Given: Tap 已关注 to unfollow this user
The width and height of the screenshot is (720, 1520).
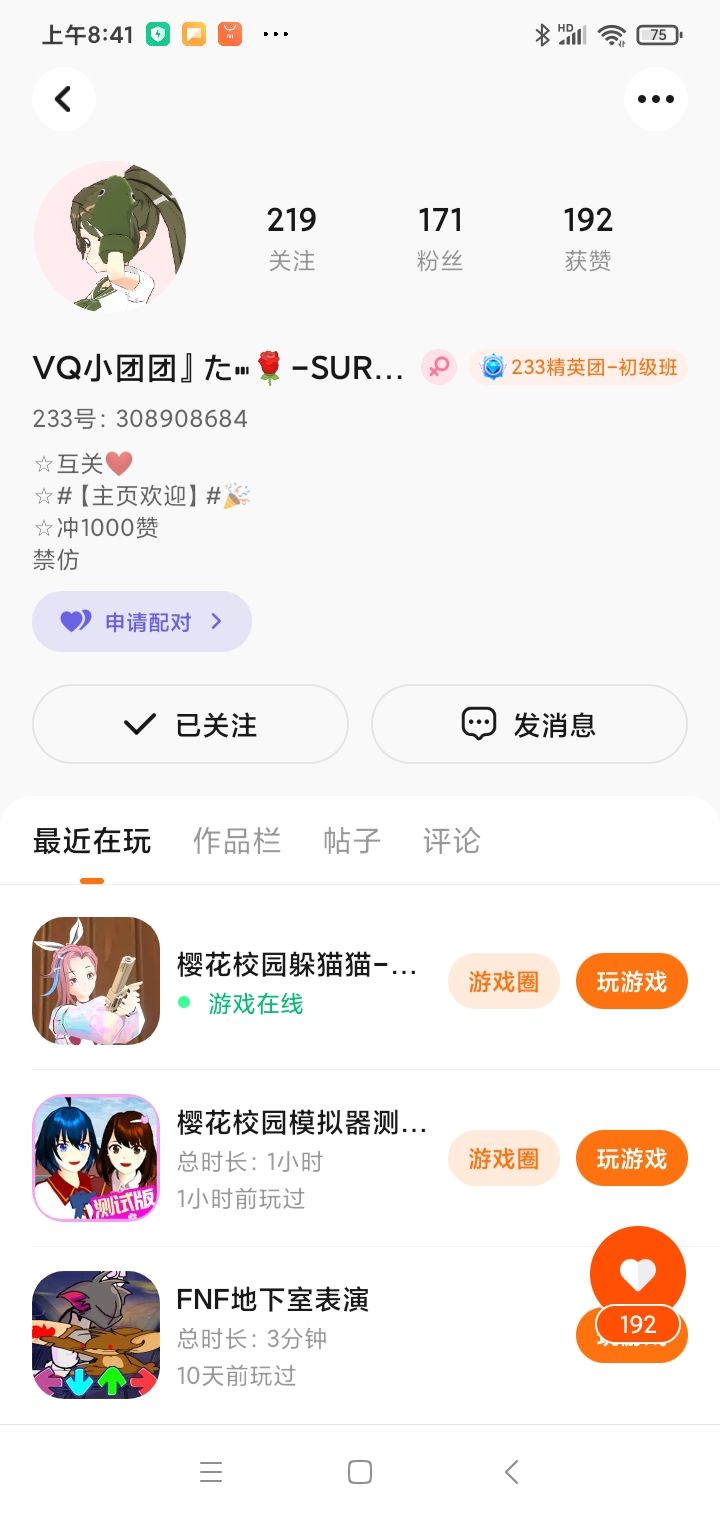Looking at the screenshot, I should [x=190, y=724].
